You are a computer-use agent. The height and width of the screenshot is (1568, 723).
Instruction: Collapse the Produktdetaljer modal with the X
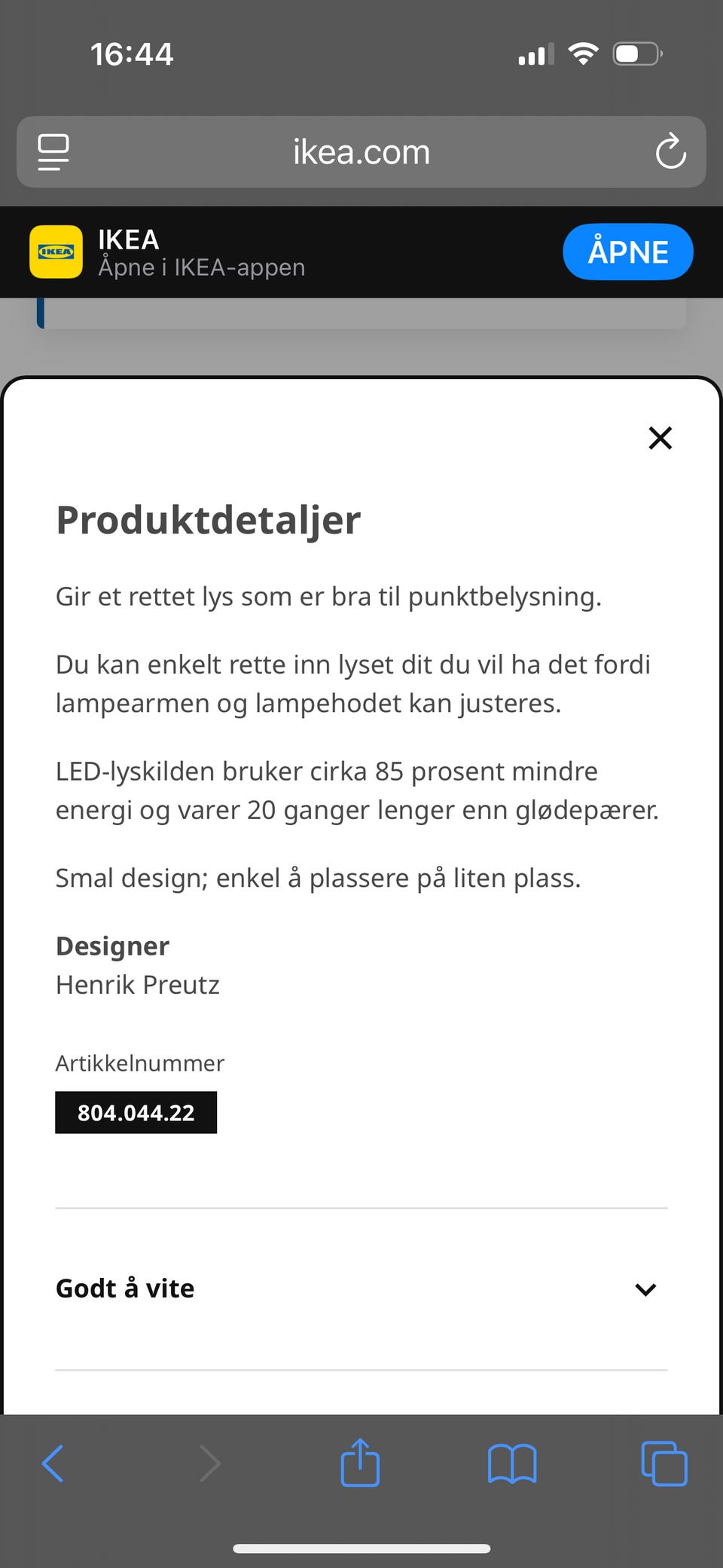(x=660, y=438)
